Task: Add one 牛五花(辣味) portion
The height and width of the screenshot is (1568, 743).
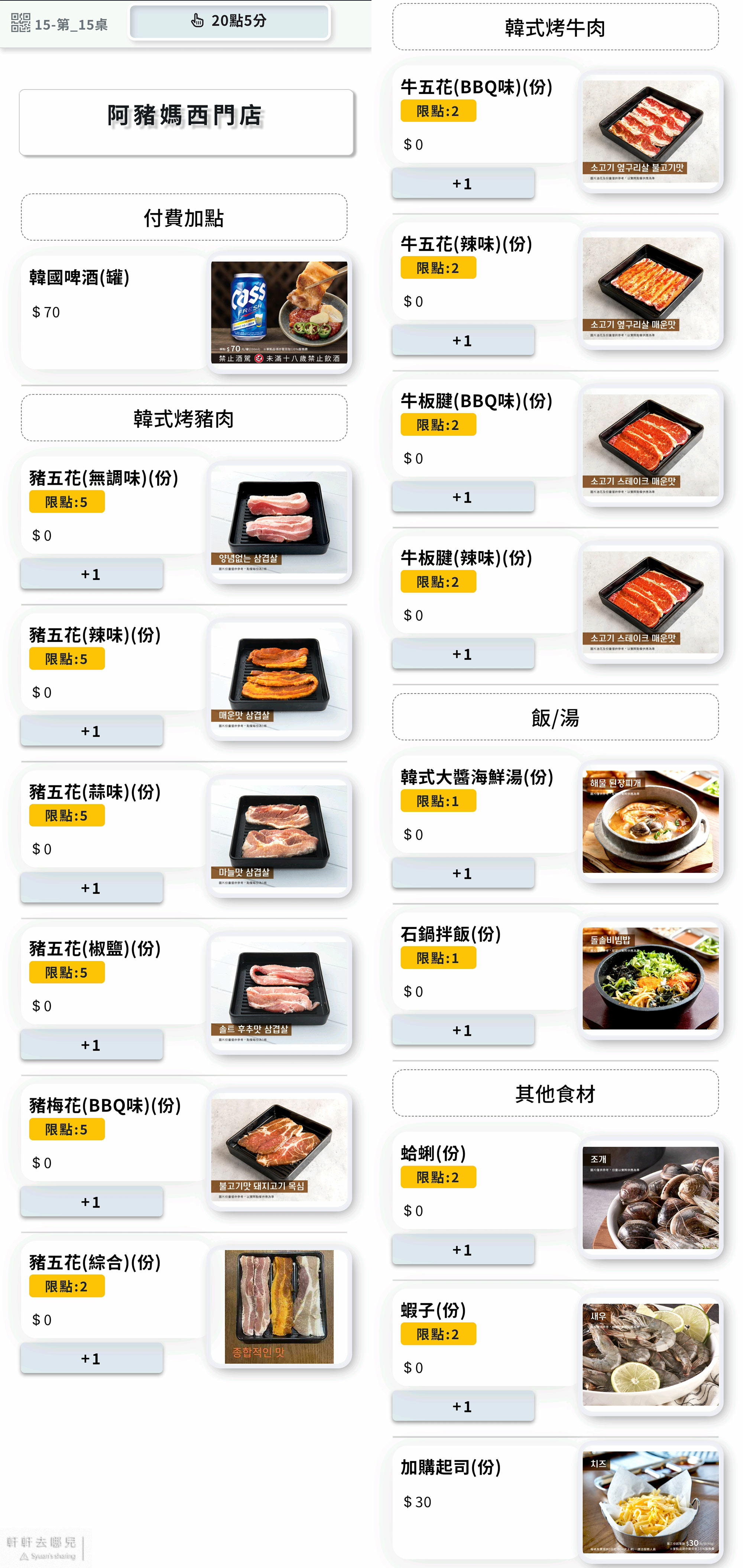Action: [x=463, y=340]
